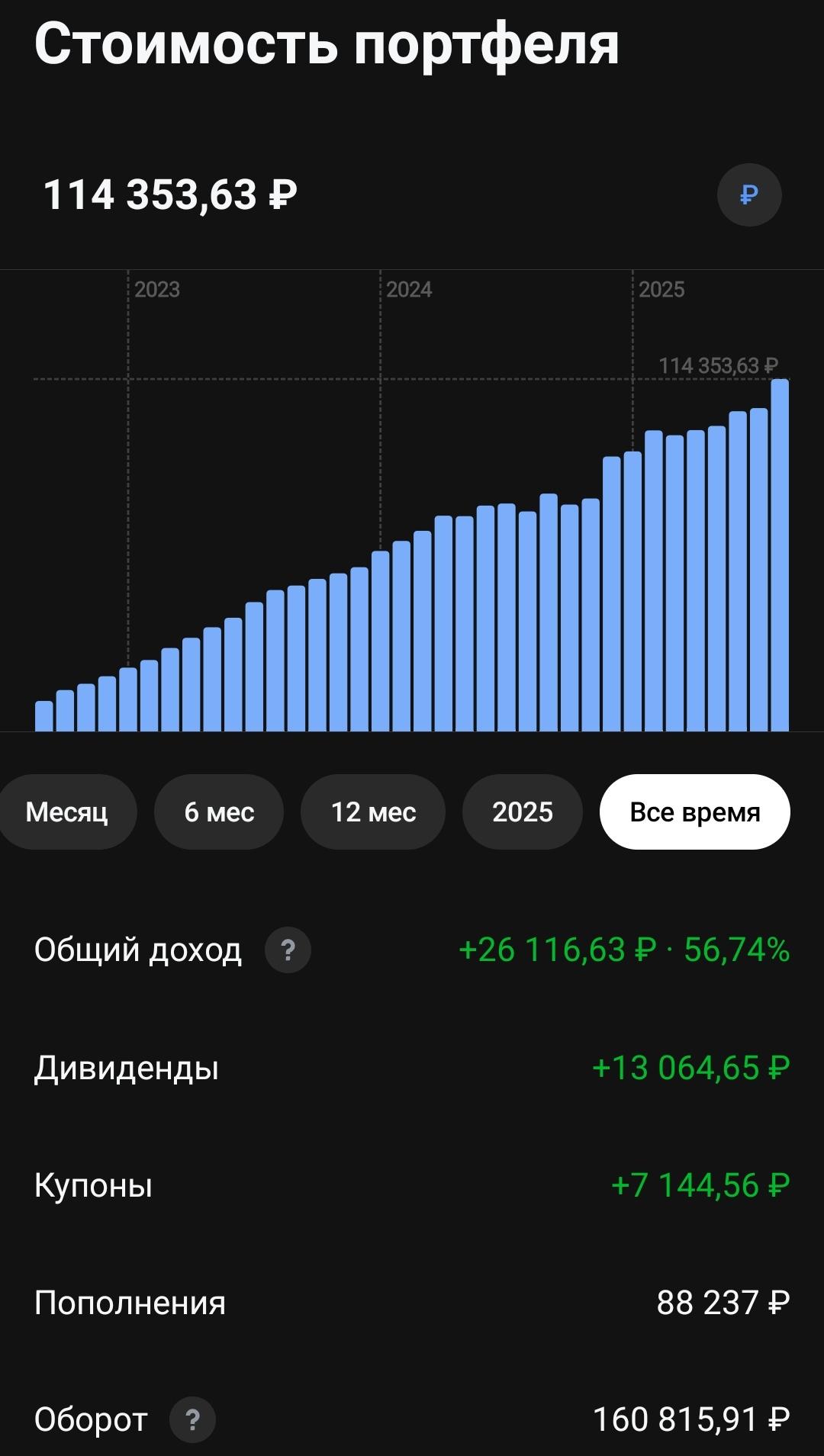Open the help icon next to Общий доход
This screenshot has width=824, height=1456.
(x=288, y=950)
